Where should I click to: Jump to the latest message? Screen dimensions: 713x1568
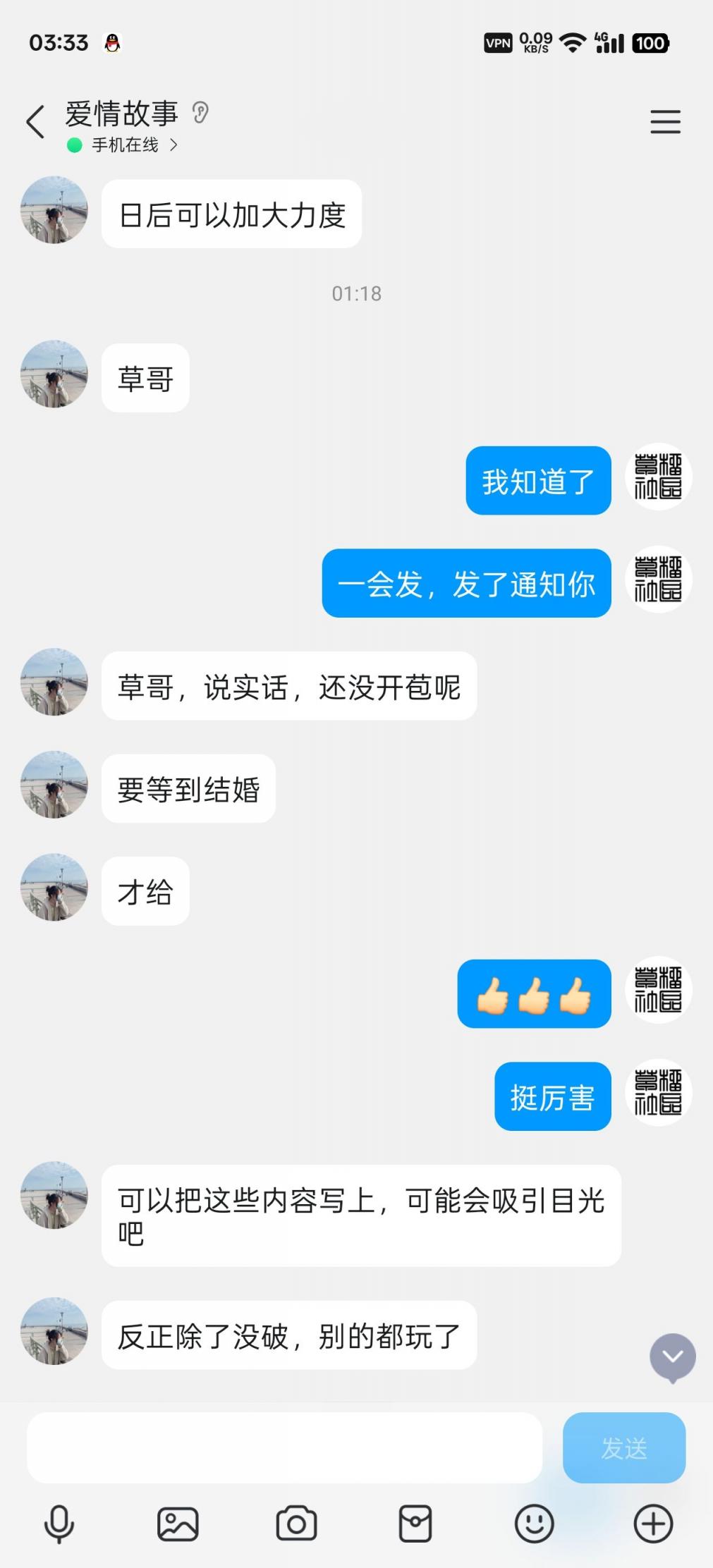pyautogui.click(x=672, y=1357)
